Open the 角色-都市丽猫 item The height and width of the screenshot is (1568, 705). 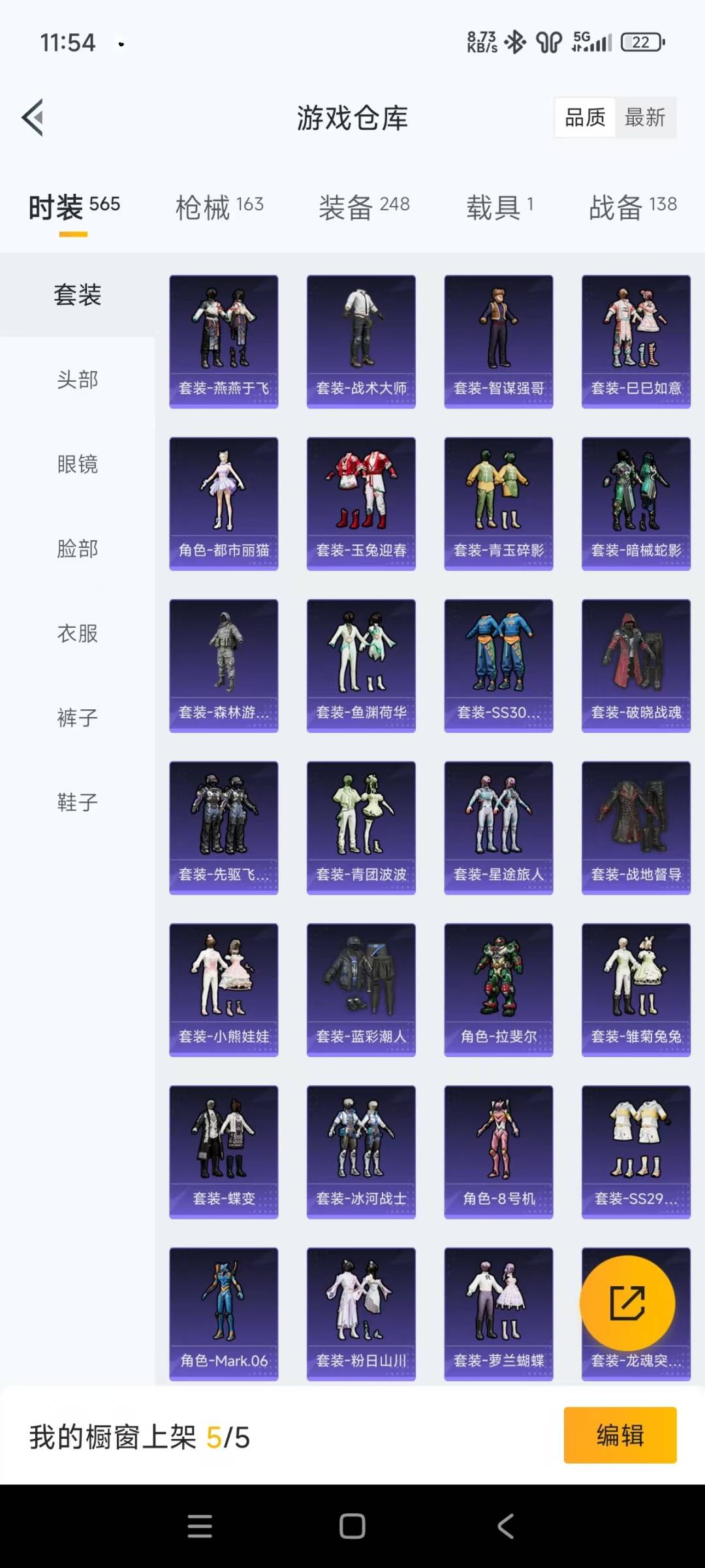(x=224, y=504)
